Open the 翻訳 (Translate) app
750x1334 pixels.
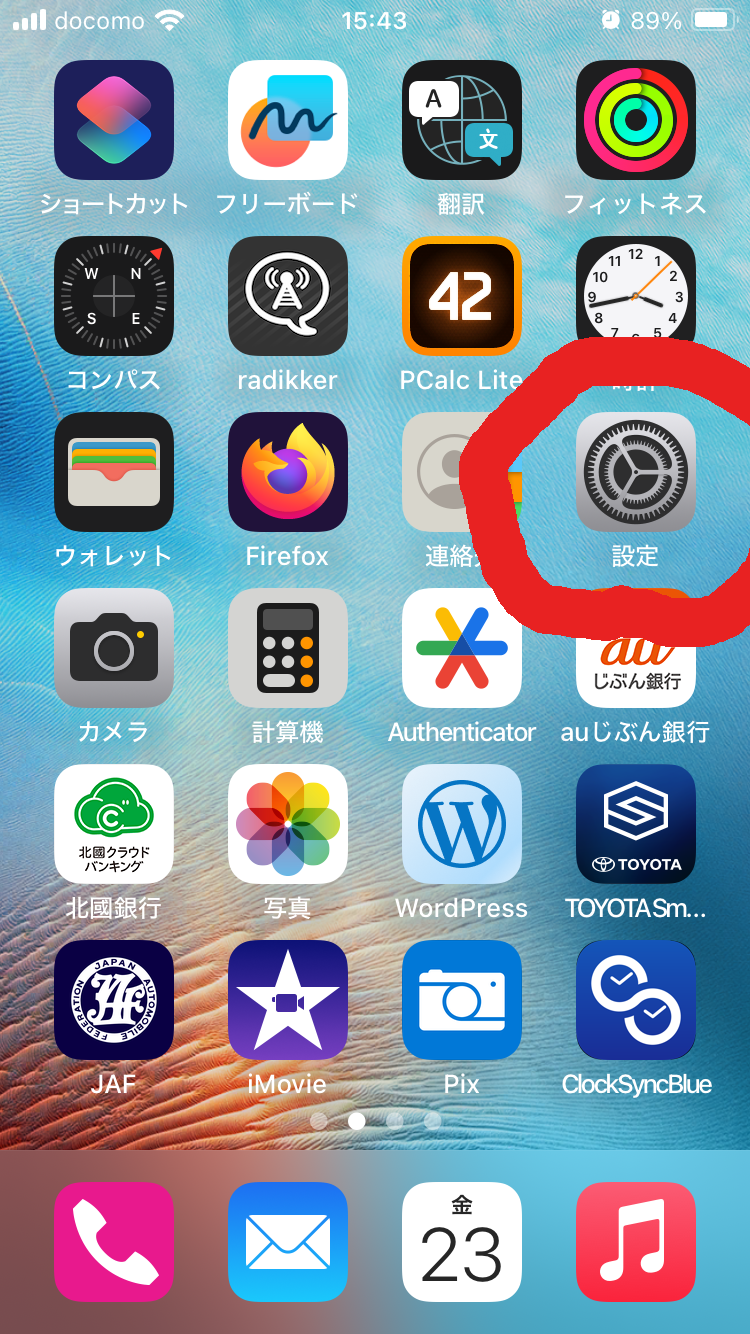coord(461,120)
